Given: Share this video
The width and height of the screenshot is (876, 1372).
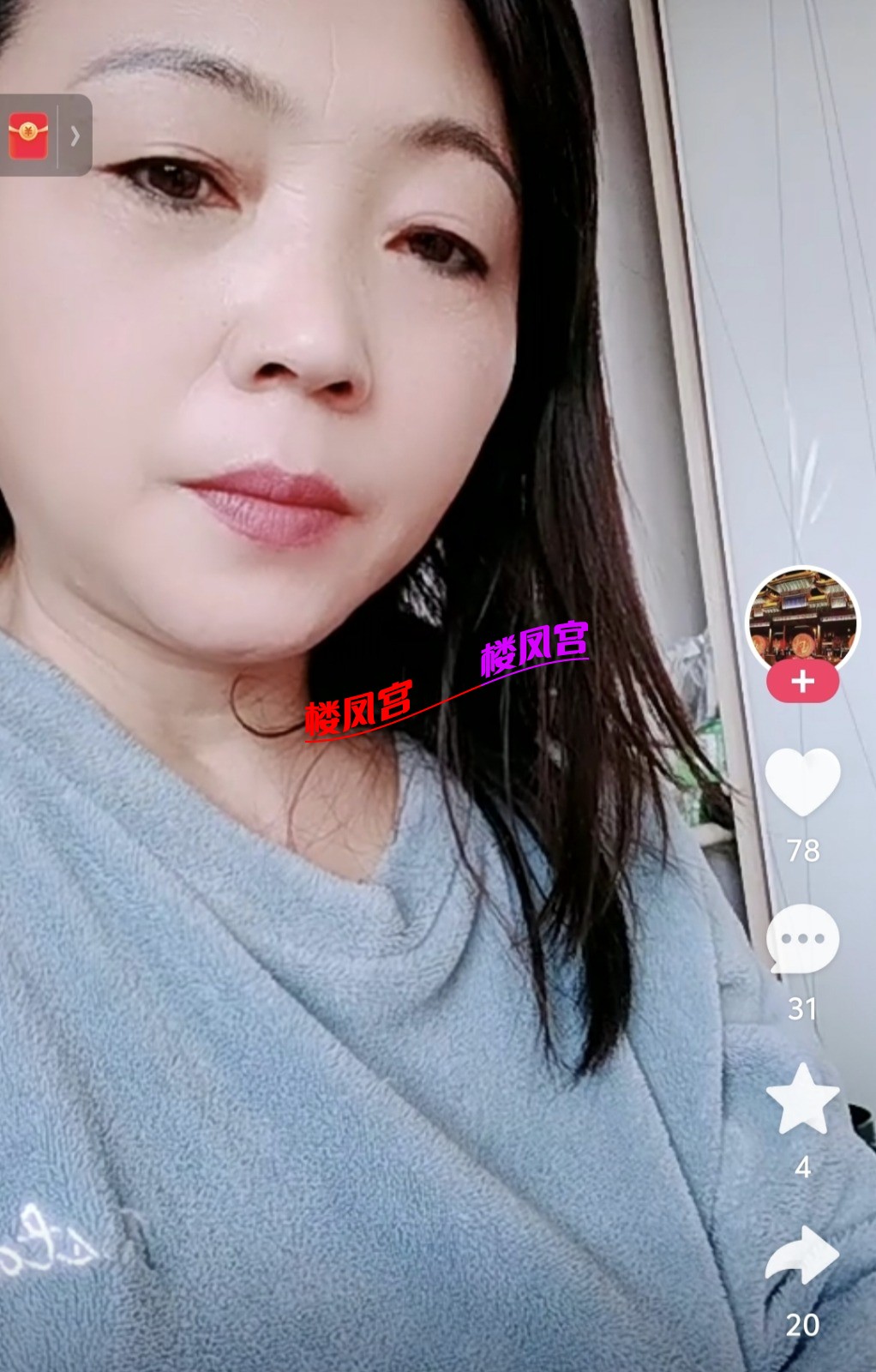Looking at the screenshot, I should coord(802,1256).
